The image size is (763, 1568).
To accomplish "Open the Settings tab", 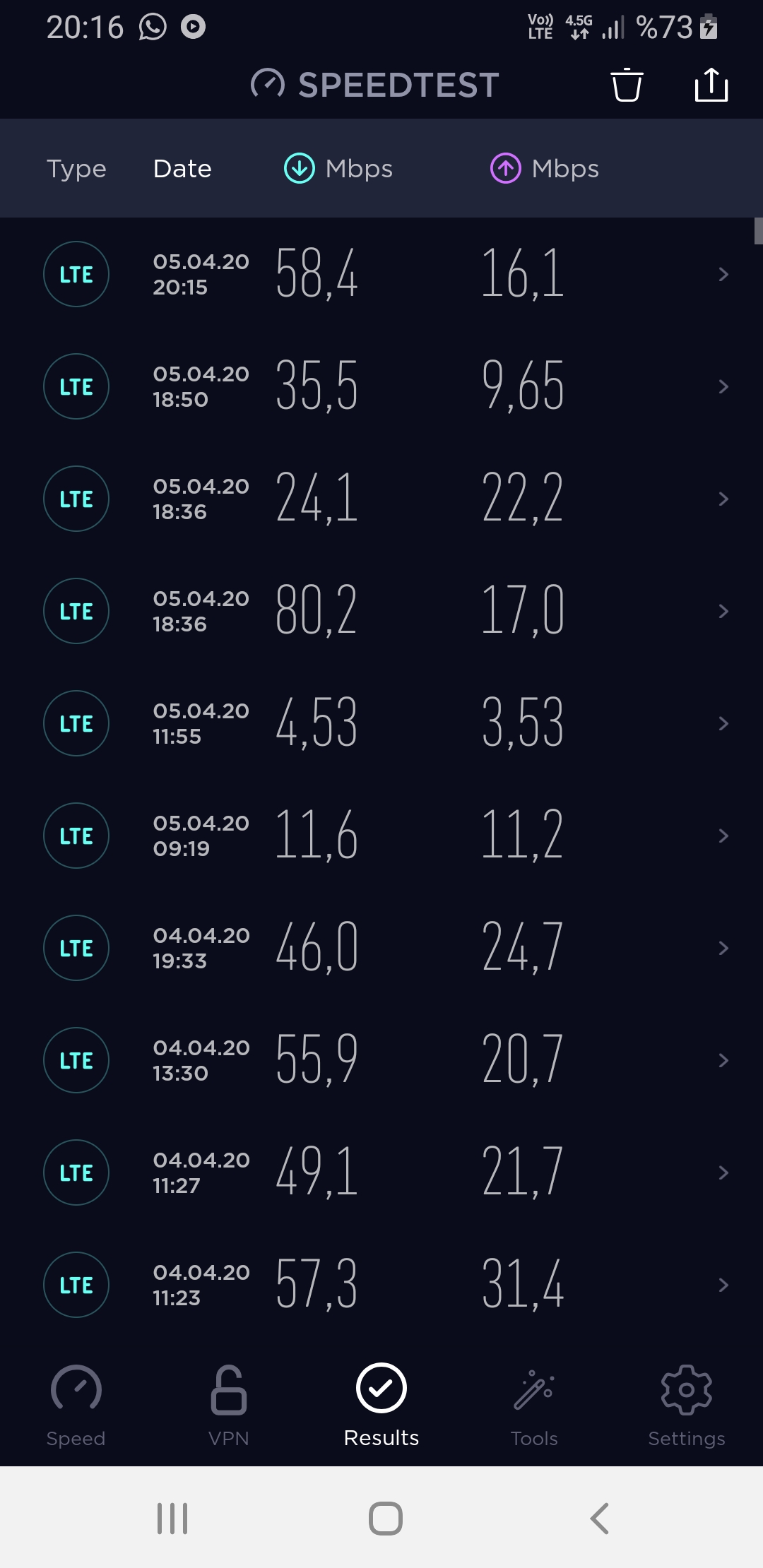I will [x=687, y=1406].
